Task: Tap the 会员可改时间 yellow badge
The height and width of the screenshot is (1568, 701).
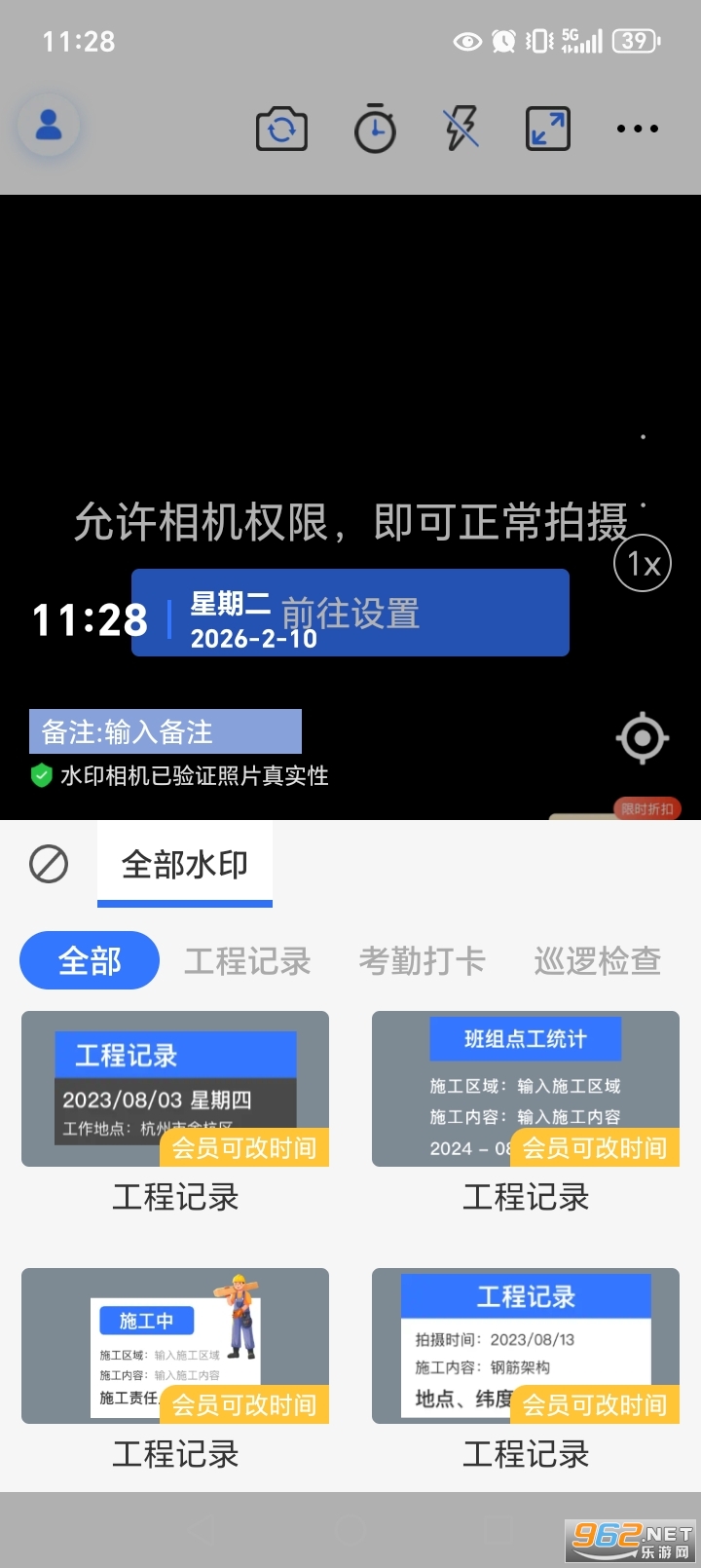Action: coord(244,1148)
